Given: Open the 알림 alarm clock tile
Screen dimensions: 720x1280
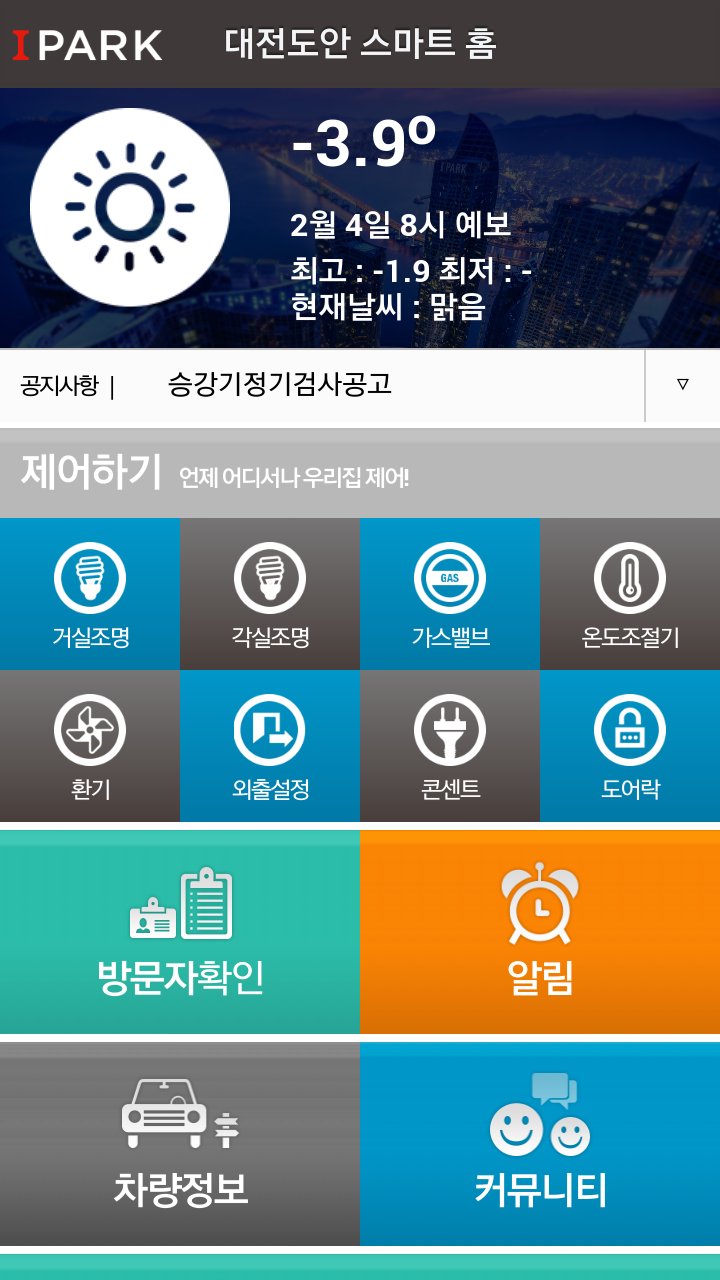Looking at the screenshot, I should tap(540, 930).
